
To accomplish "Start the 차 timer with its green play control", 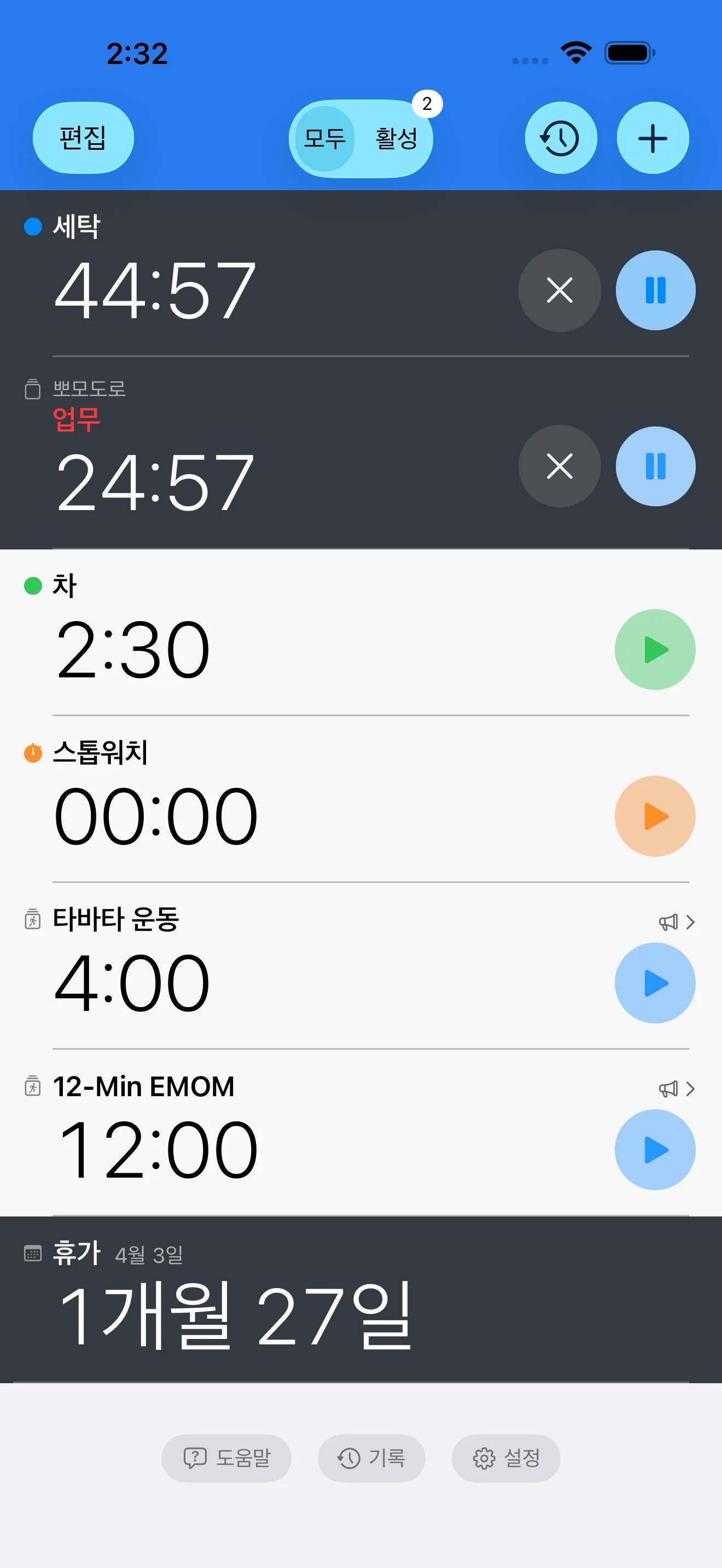I will point(655,650).
